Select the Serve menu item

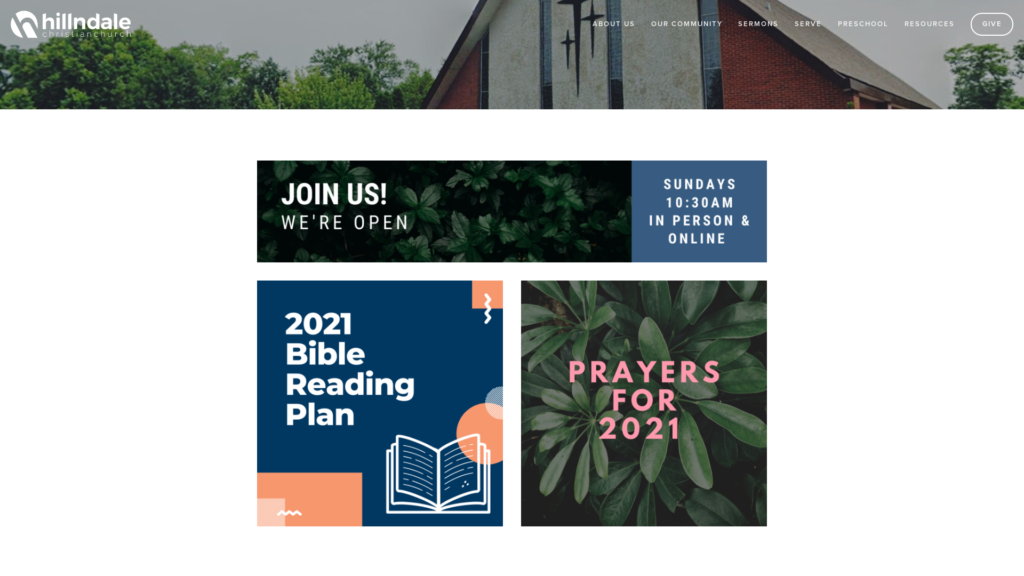click(x=807, y=24)
